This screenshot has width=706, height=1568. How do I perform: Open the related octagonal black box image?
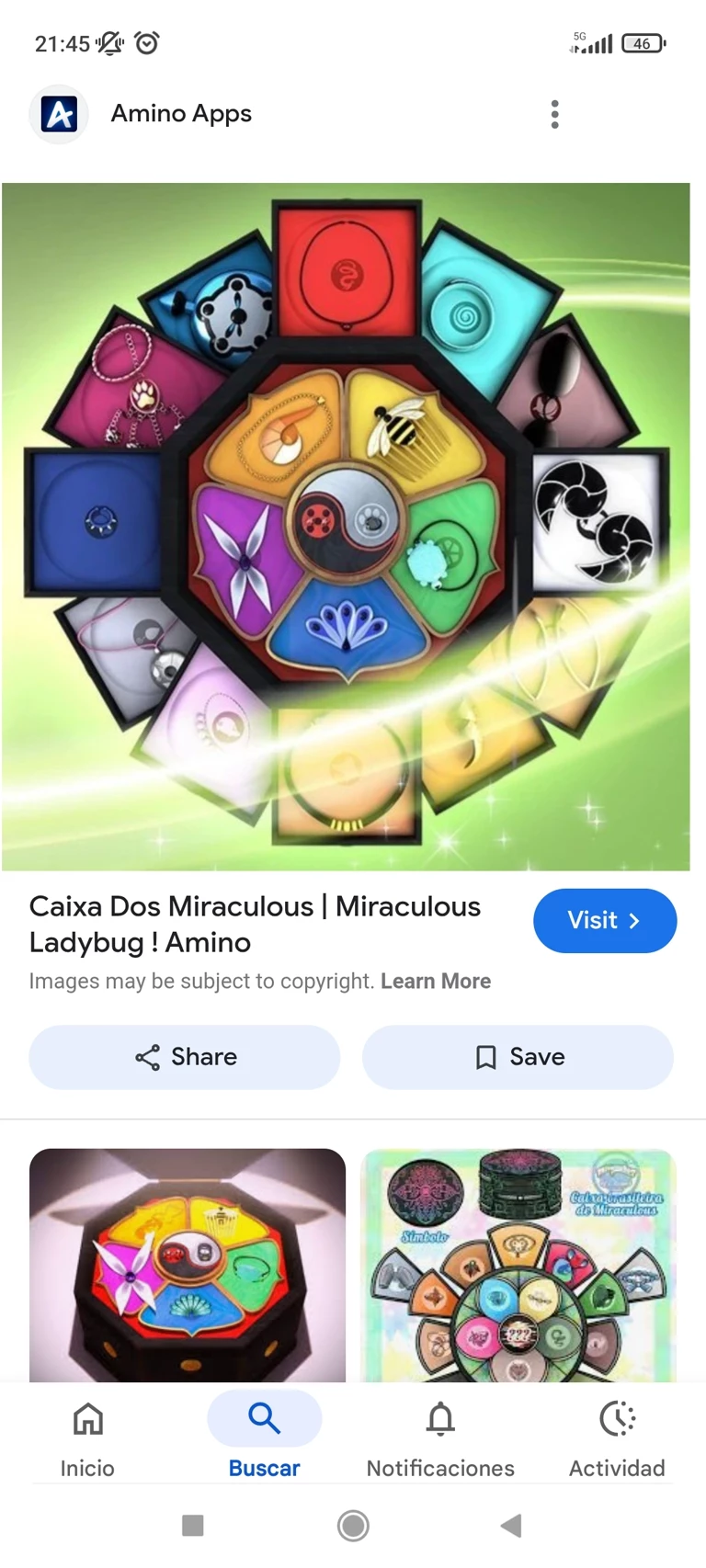188,1265
